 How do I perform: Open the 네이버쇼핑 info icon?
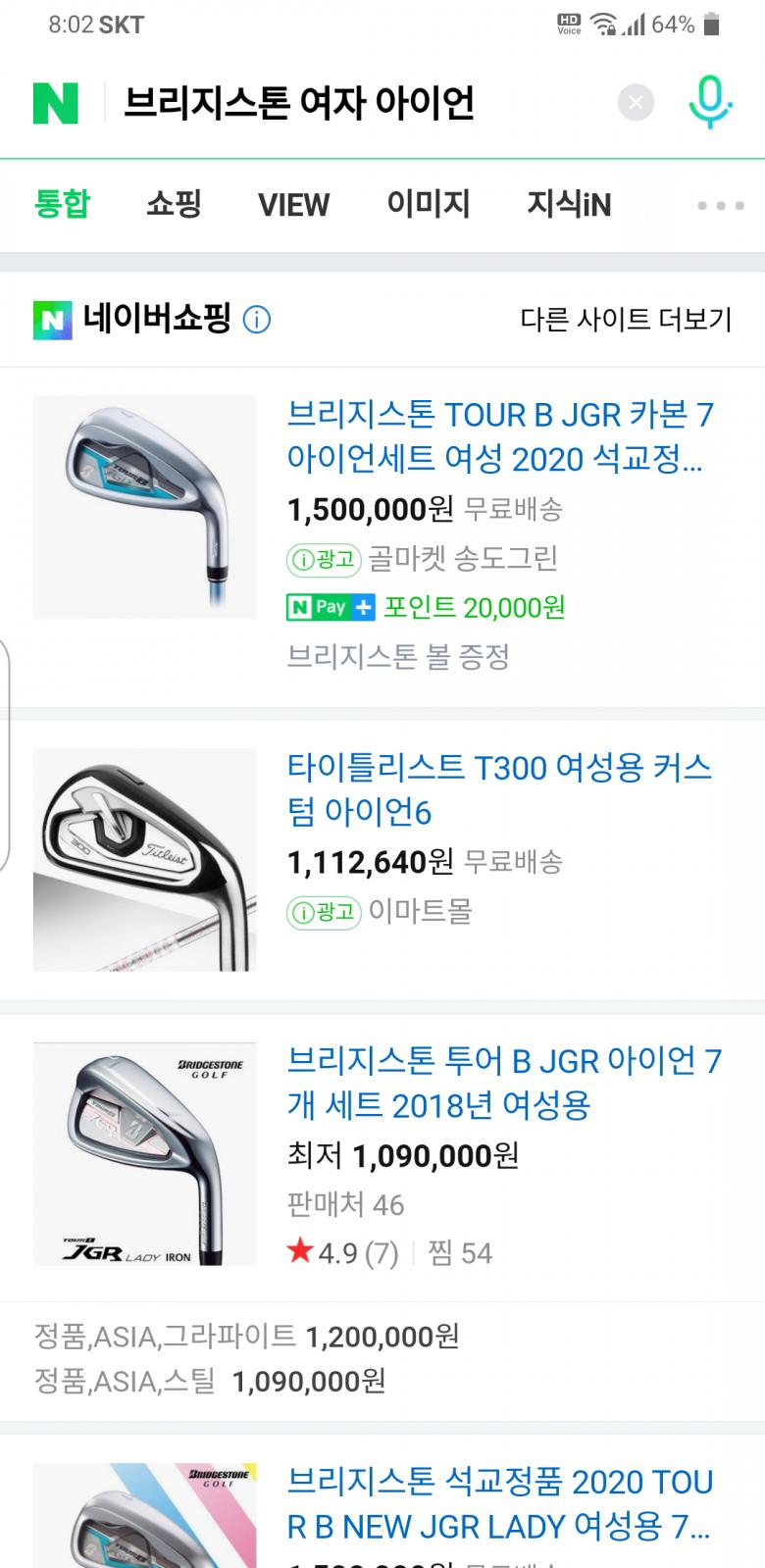click(x=257, y=320)
